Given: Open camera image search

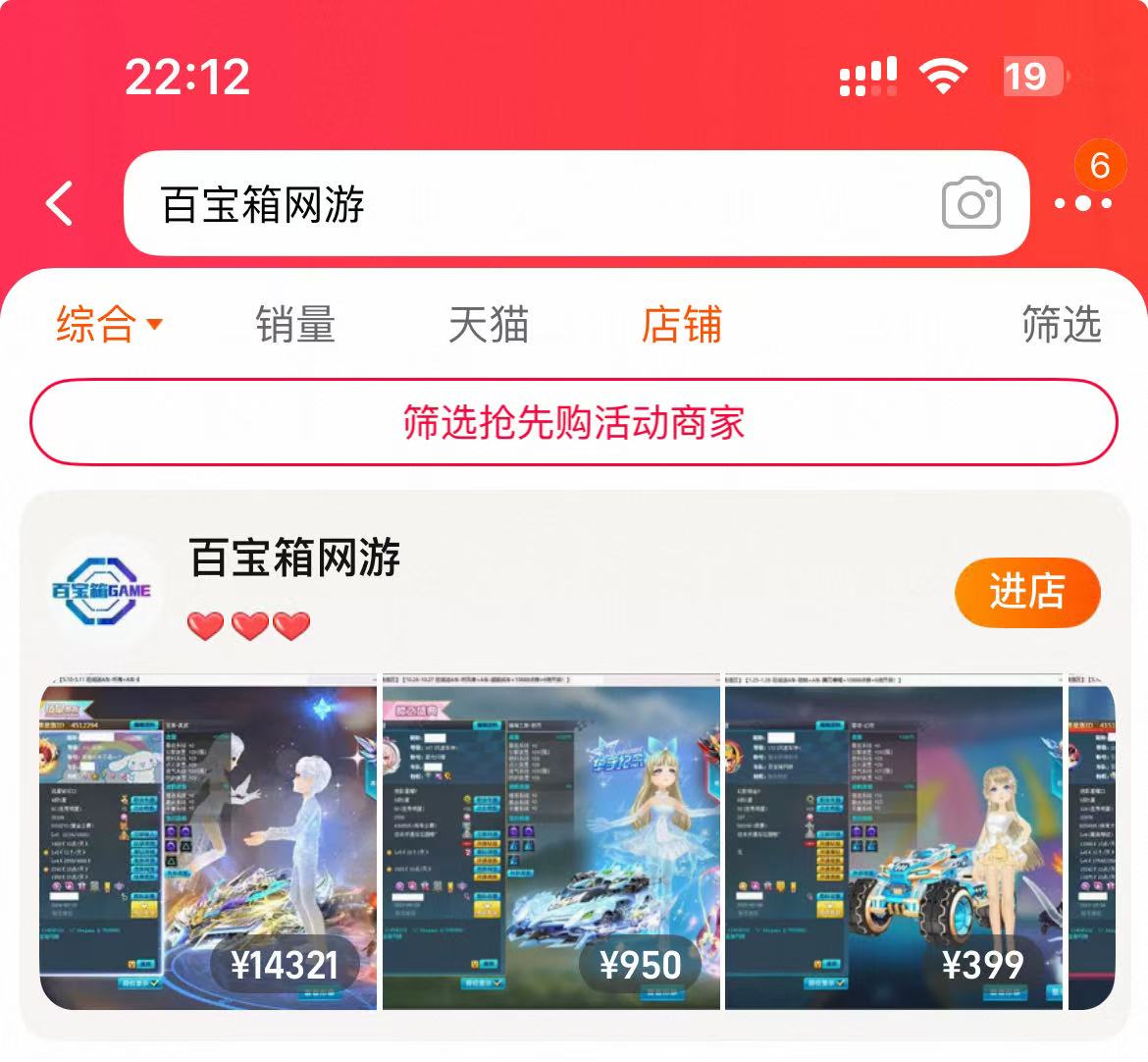Looking at the screenshot, I should [x=970, y=203].
